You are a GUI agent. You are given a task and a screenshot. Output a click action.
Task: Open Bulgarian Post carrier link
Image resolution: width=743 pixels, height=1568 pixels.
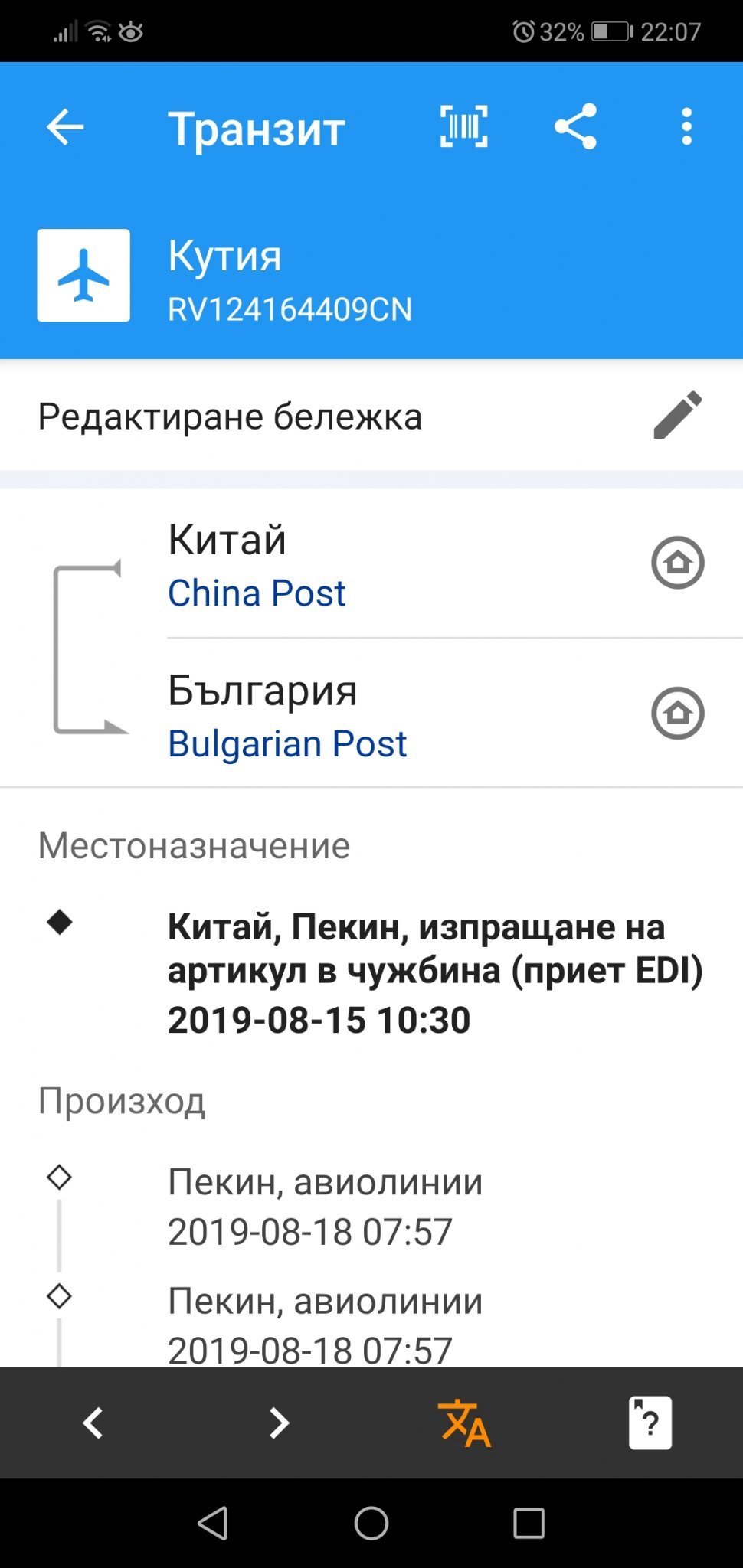click(287, 744)
